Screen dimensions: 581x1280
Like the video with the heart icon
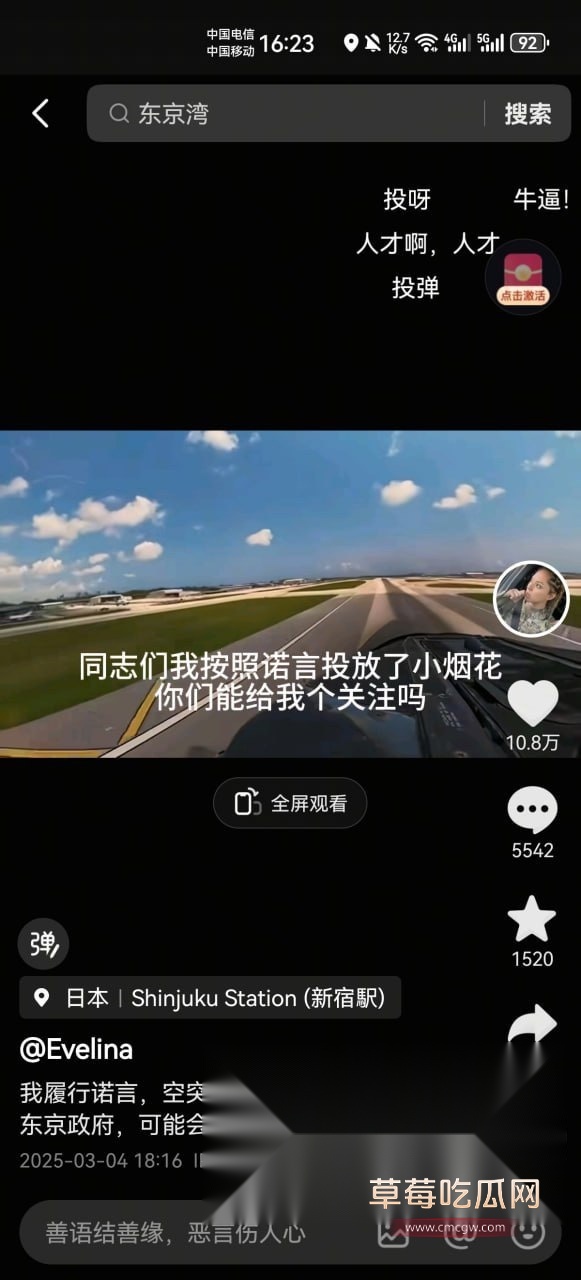[532, 704]
